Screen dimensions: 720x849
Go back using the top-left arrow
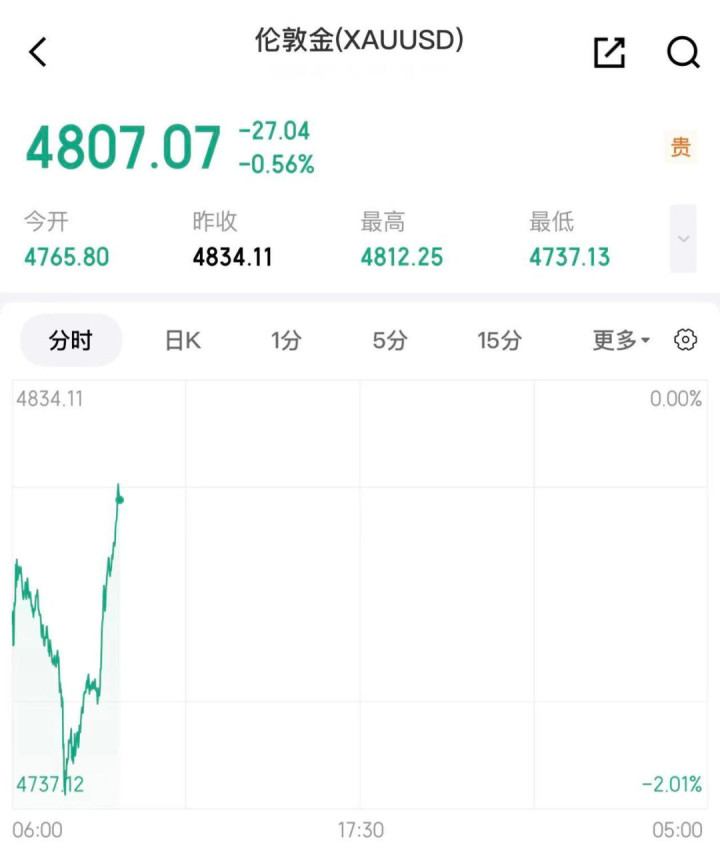click(38, 52)
